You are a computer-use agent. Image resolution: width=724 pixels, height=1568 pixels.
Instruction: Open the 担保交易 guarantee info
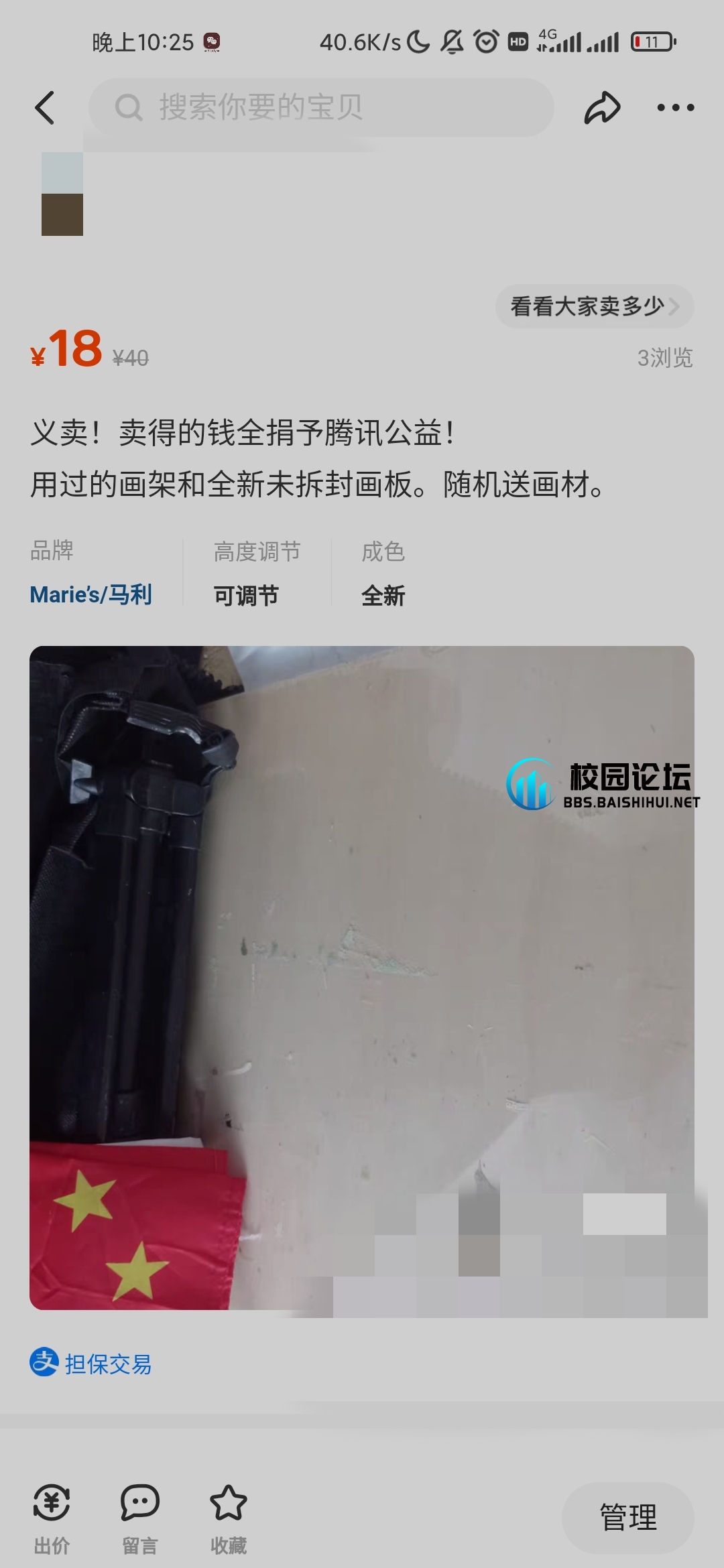(x=92, y=1363)
